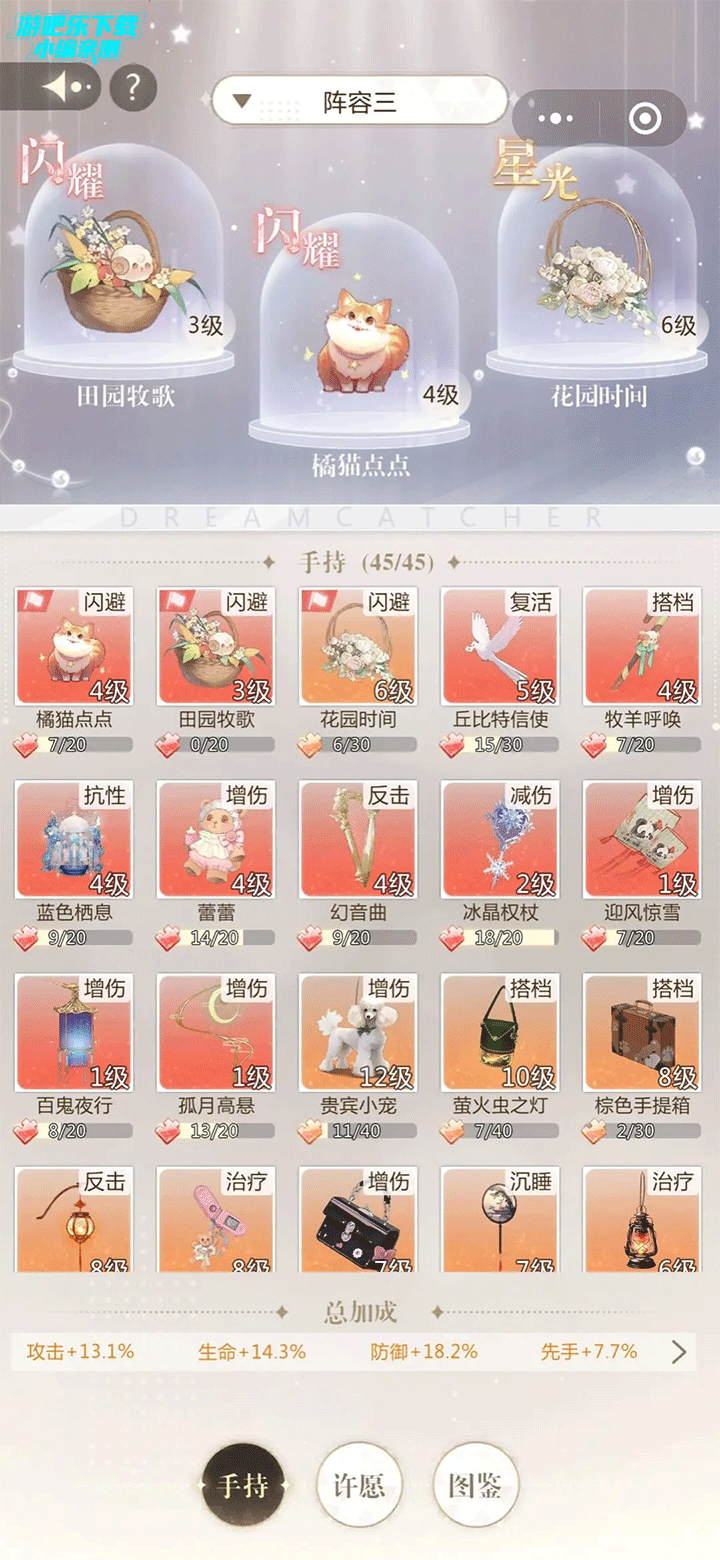Image resolution: width=720 pixels, height=1560 pixels.
Task: Open the 蓝色栖息 item card
Action: 73,840
